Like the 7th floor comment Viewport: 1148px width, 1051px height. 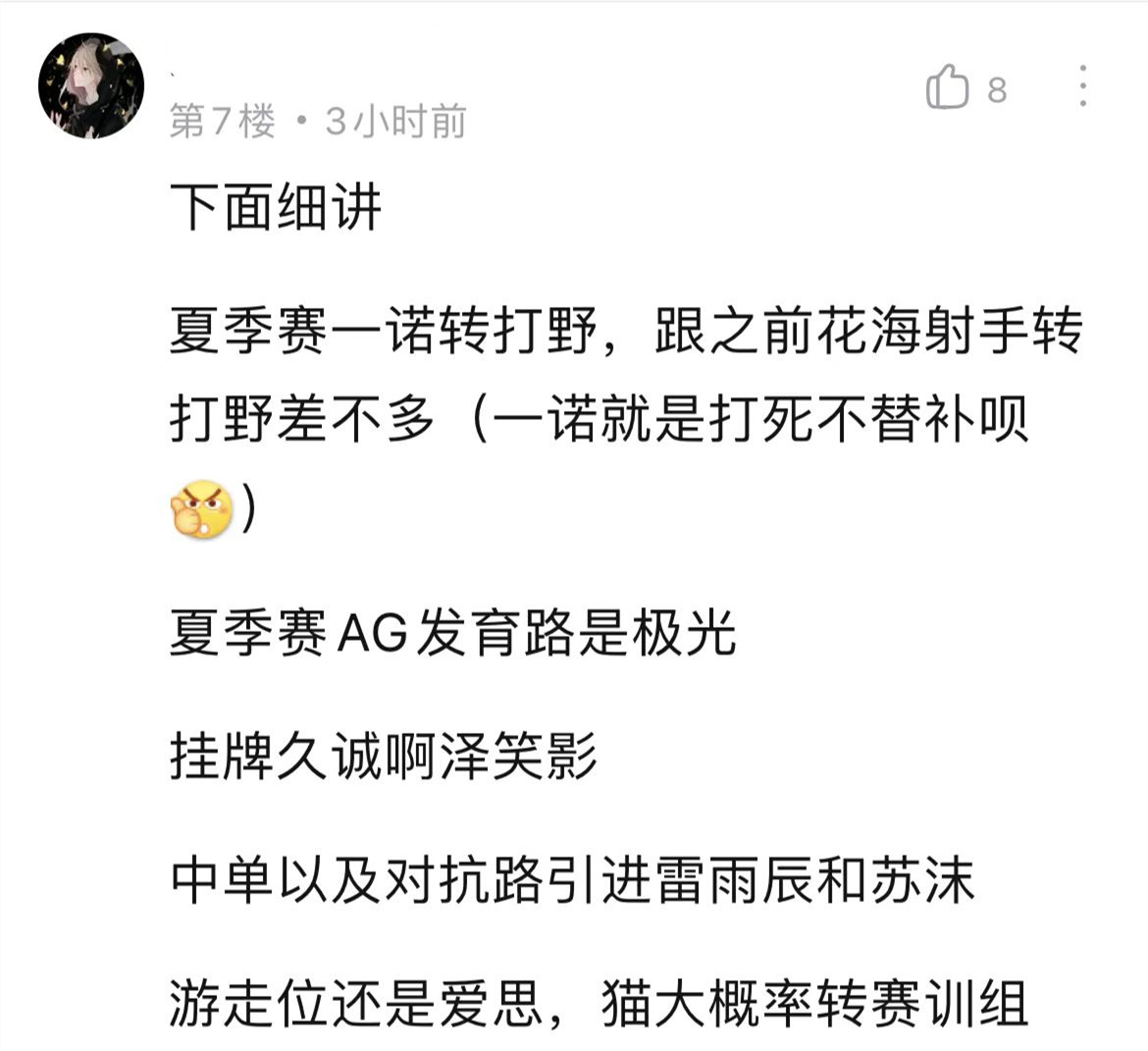pyautogui.click(x=948, y=88)
